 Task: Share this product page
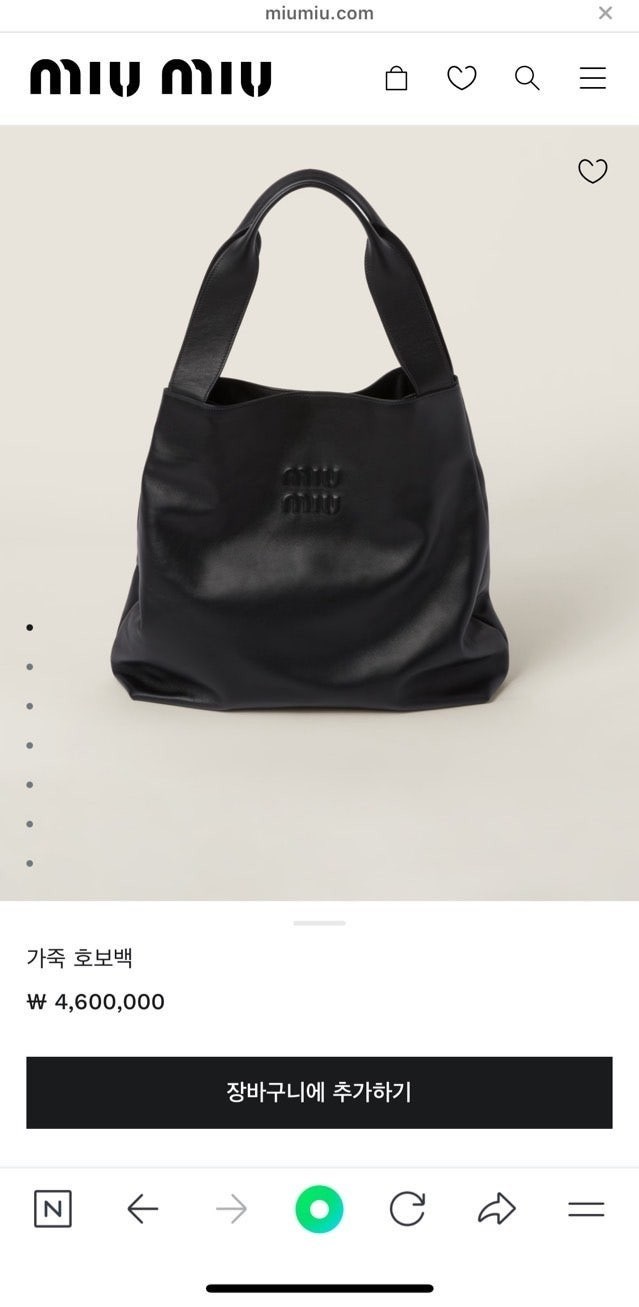[x=496, y=1209]
